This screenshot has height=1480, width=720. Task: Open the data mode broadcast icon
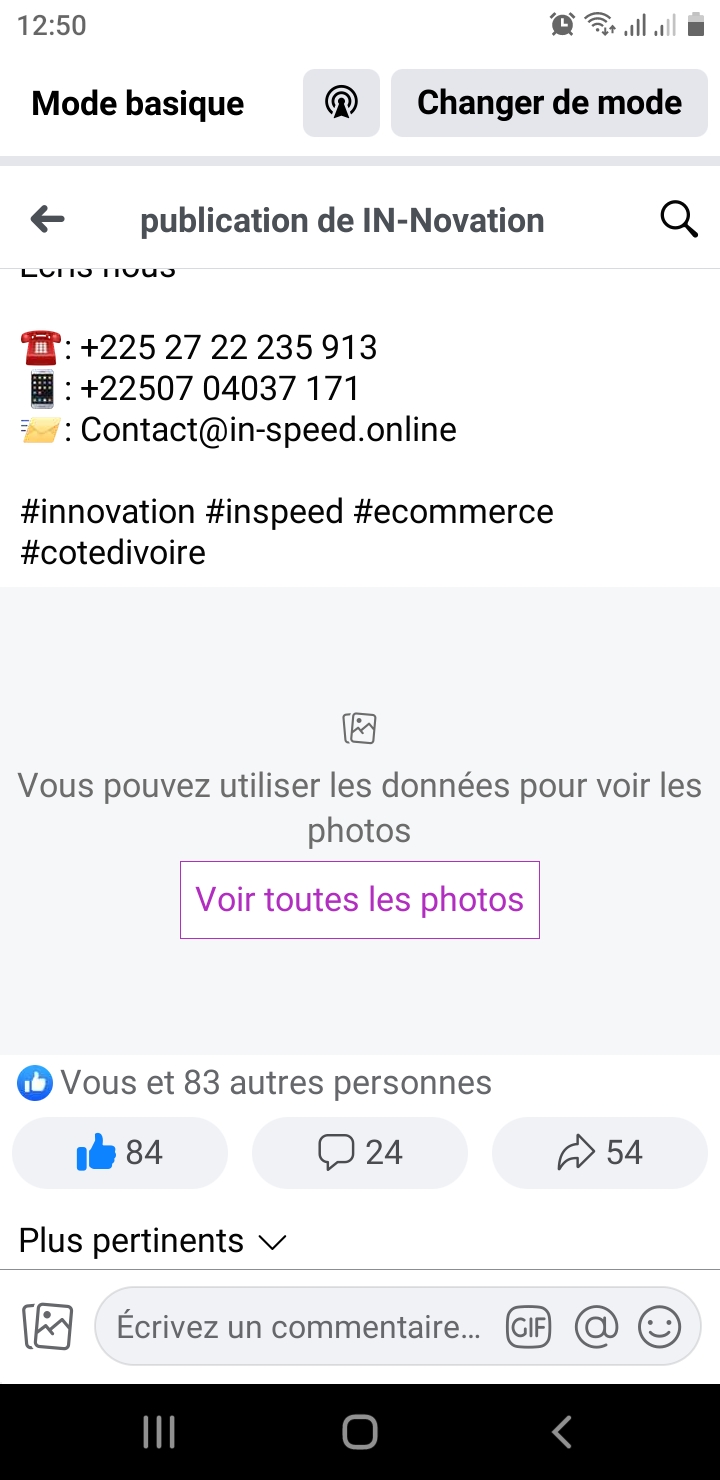tap(341, 103)
